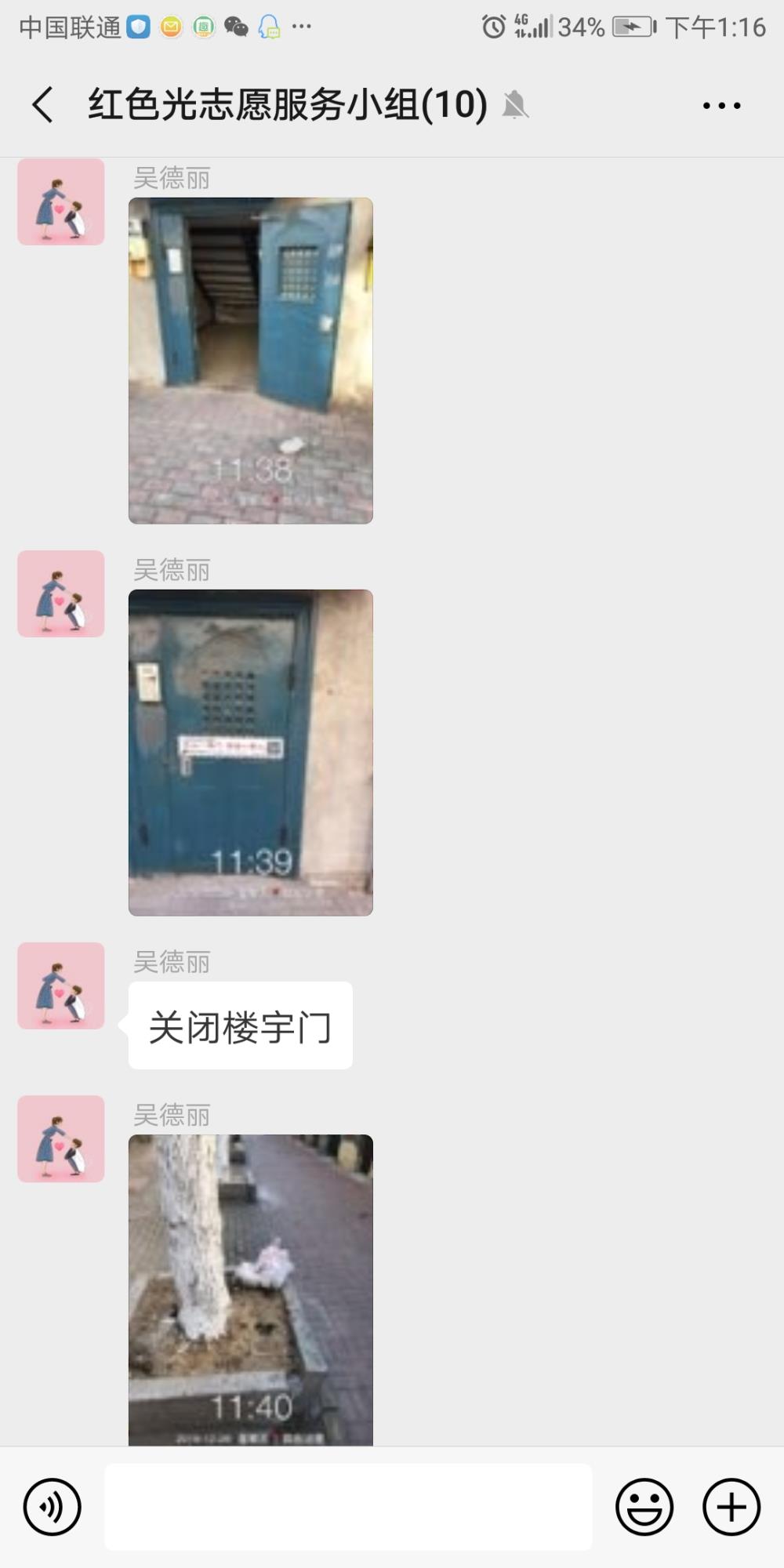Open the group chat's three-dot menu

tap(722, 105)
